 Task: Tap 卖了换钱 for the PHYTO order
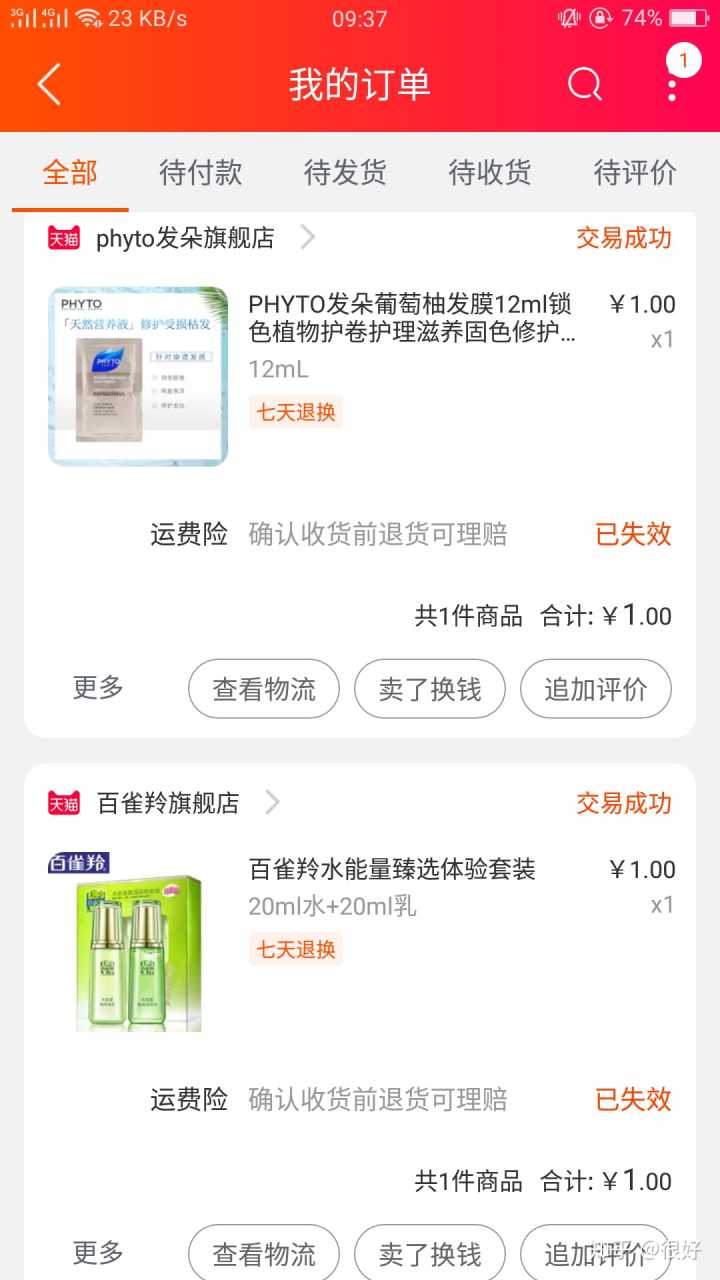[430, 689]
